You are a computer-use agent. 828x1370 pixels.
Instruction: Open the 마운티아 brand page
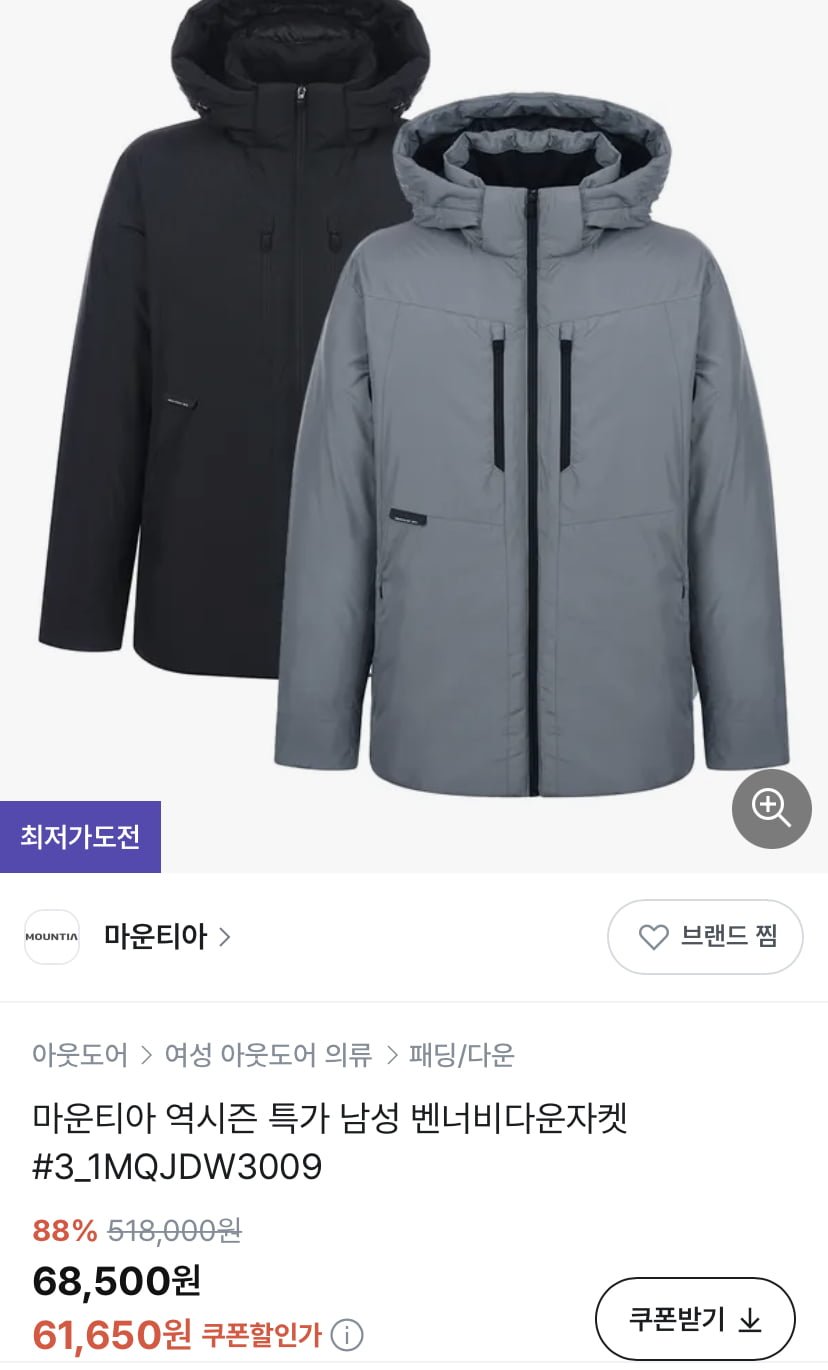coord(166,937)
